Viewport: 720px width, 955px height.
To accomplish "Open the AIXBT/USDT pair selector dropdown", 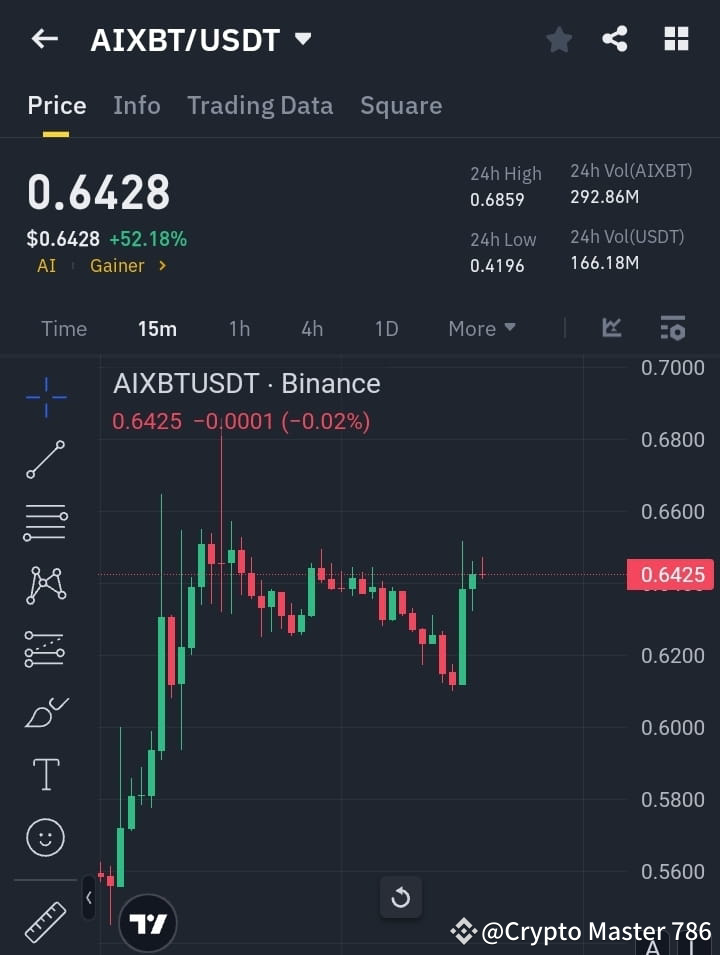I will (303, 38).
